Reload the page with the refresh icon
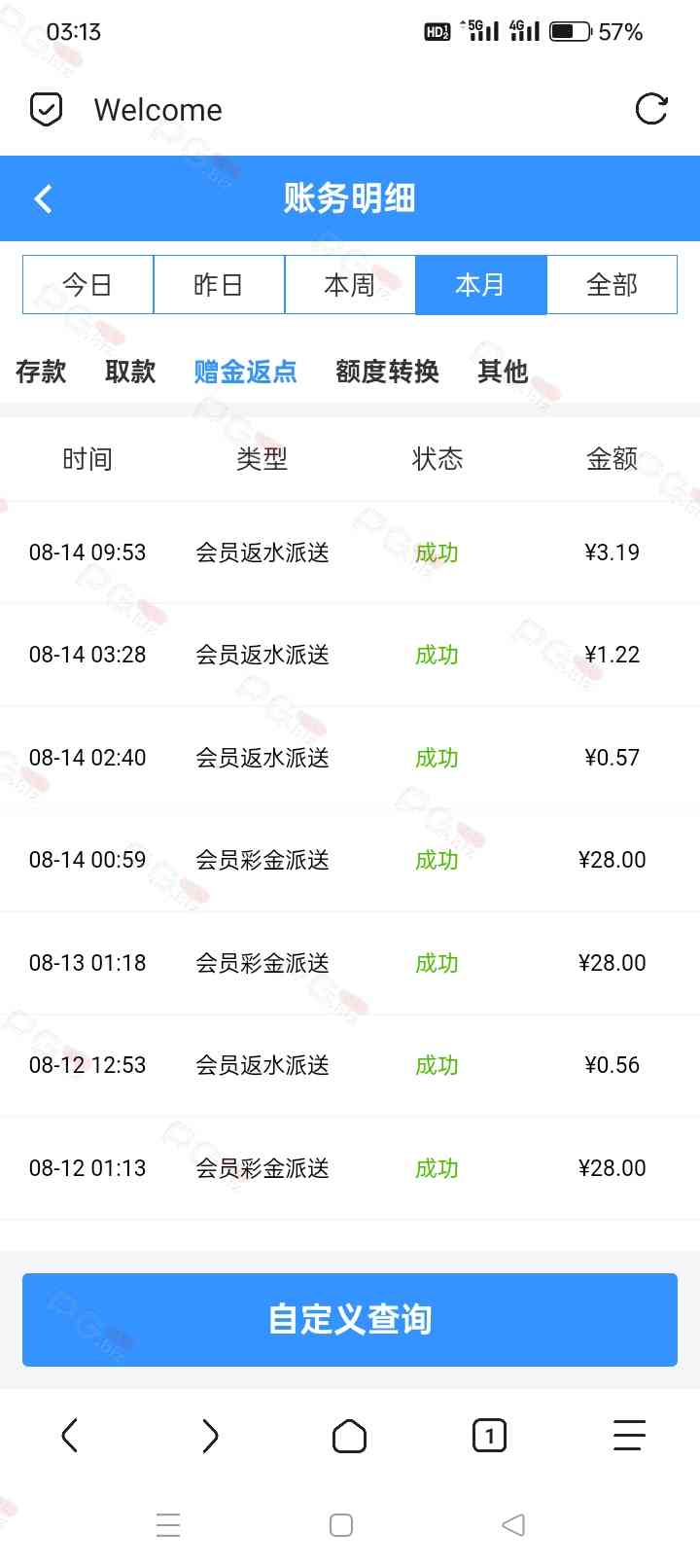 [650, 109]
